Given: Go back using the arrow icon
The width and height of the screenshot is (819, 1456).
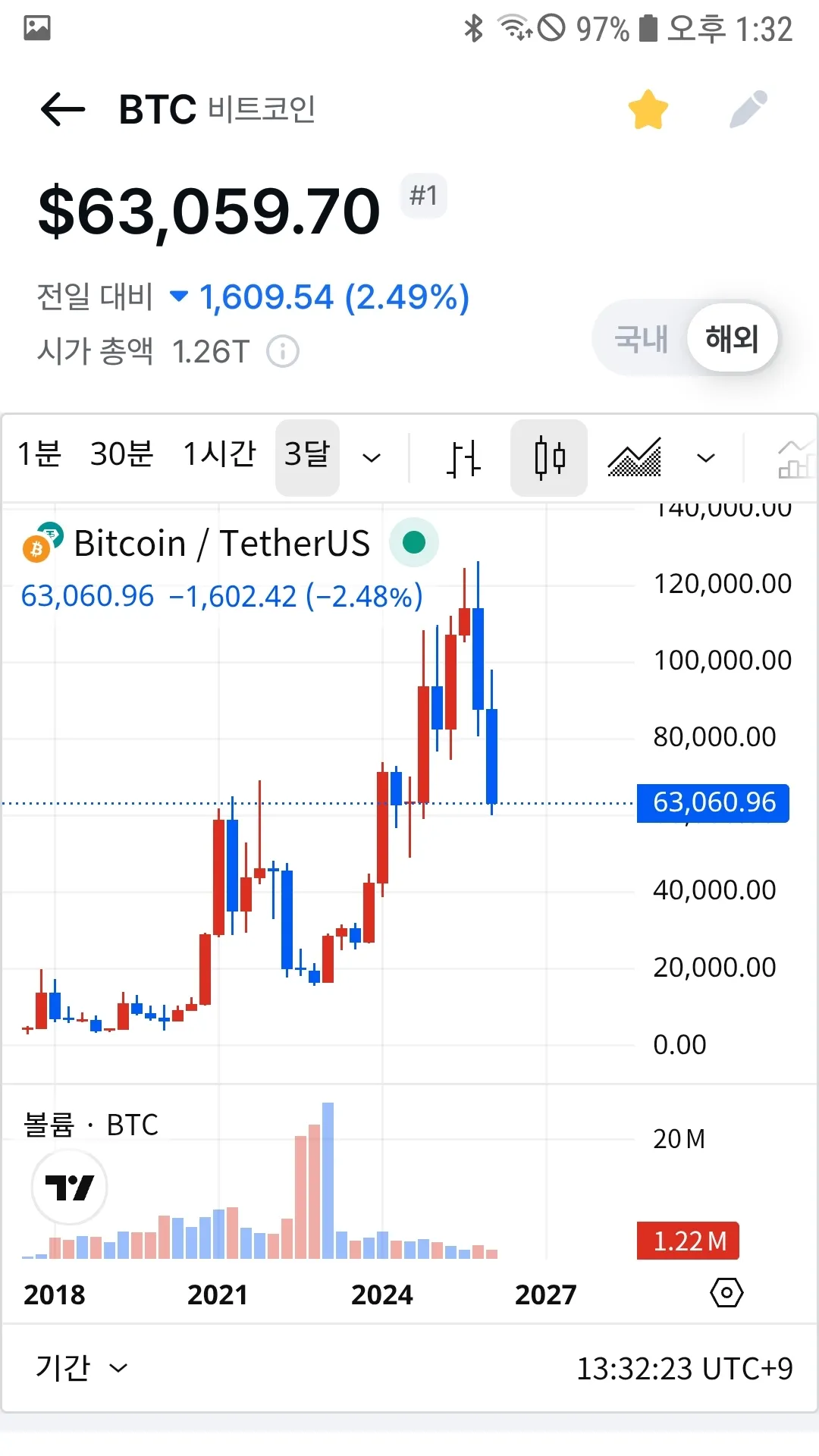Looking at the screenshot, I should [62, 109].
